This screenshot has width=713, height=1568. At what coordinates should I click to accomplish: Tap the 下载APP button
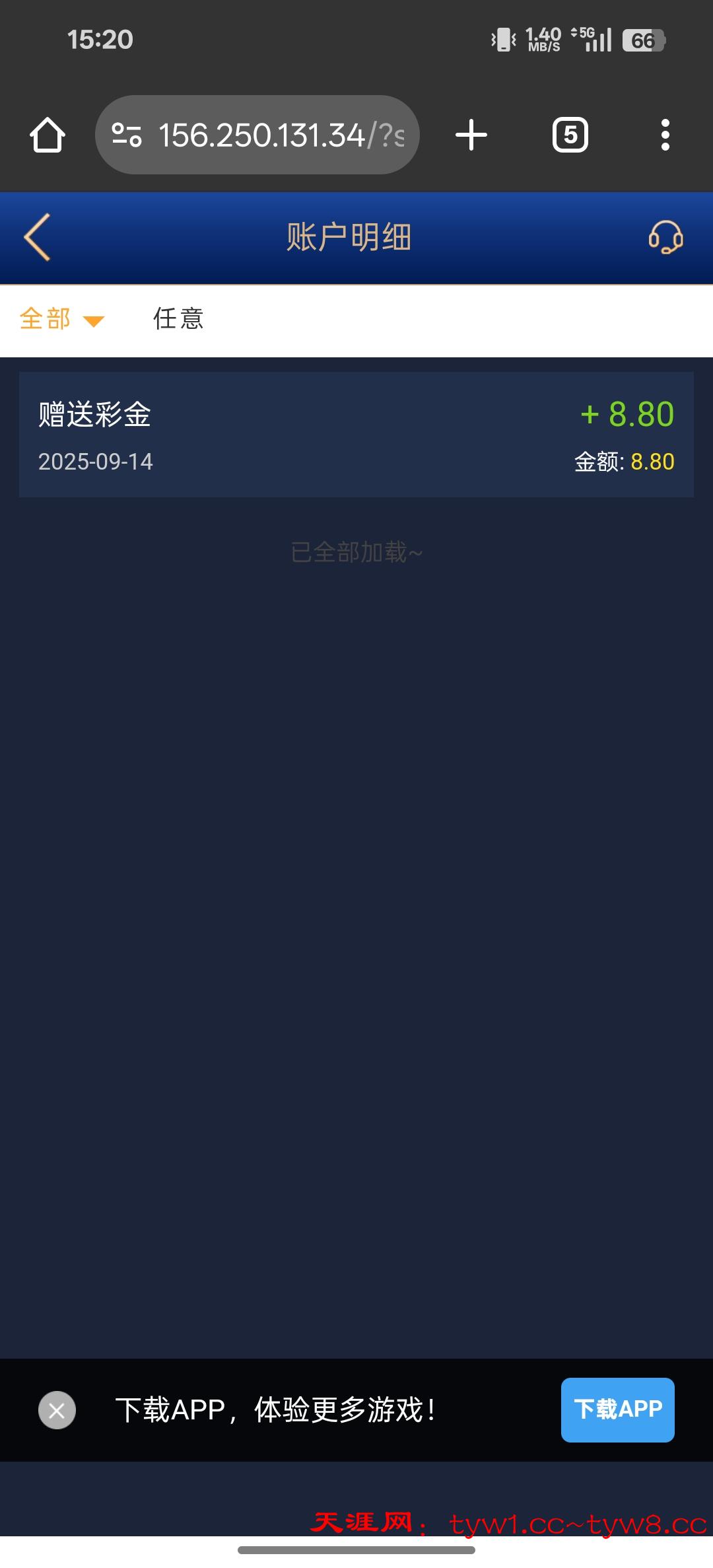click(617, 1409)
